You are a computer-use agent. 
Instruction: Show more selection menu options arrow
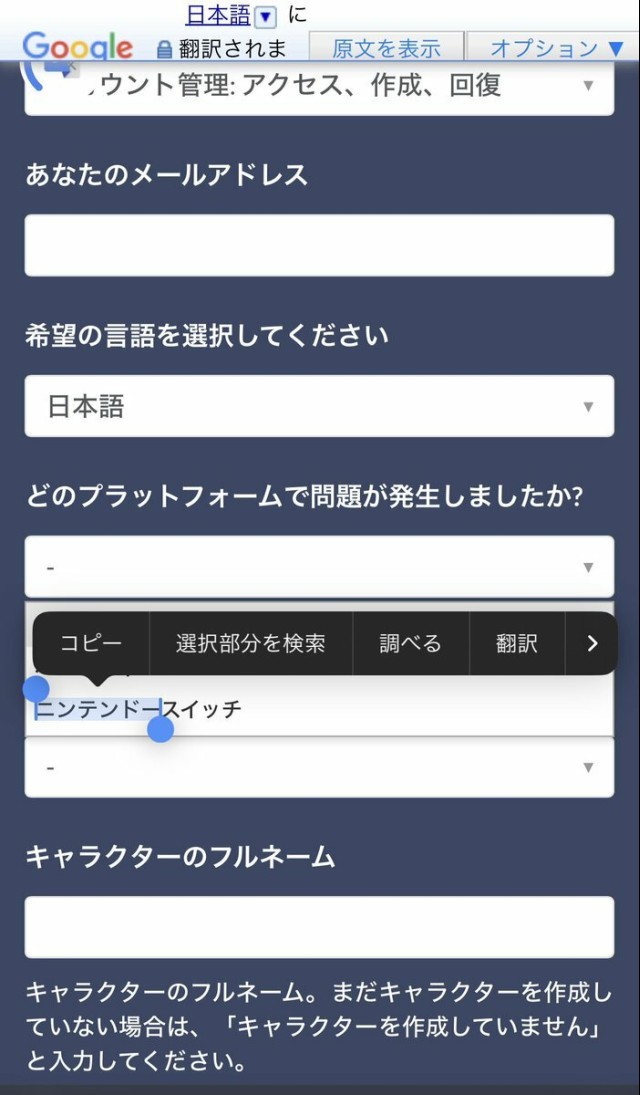click(592, 643)
